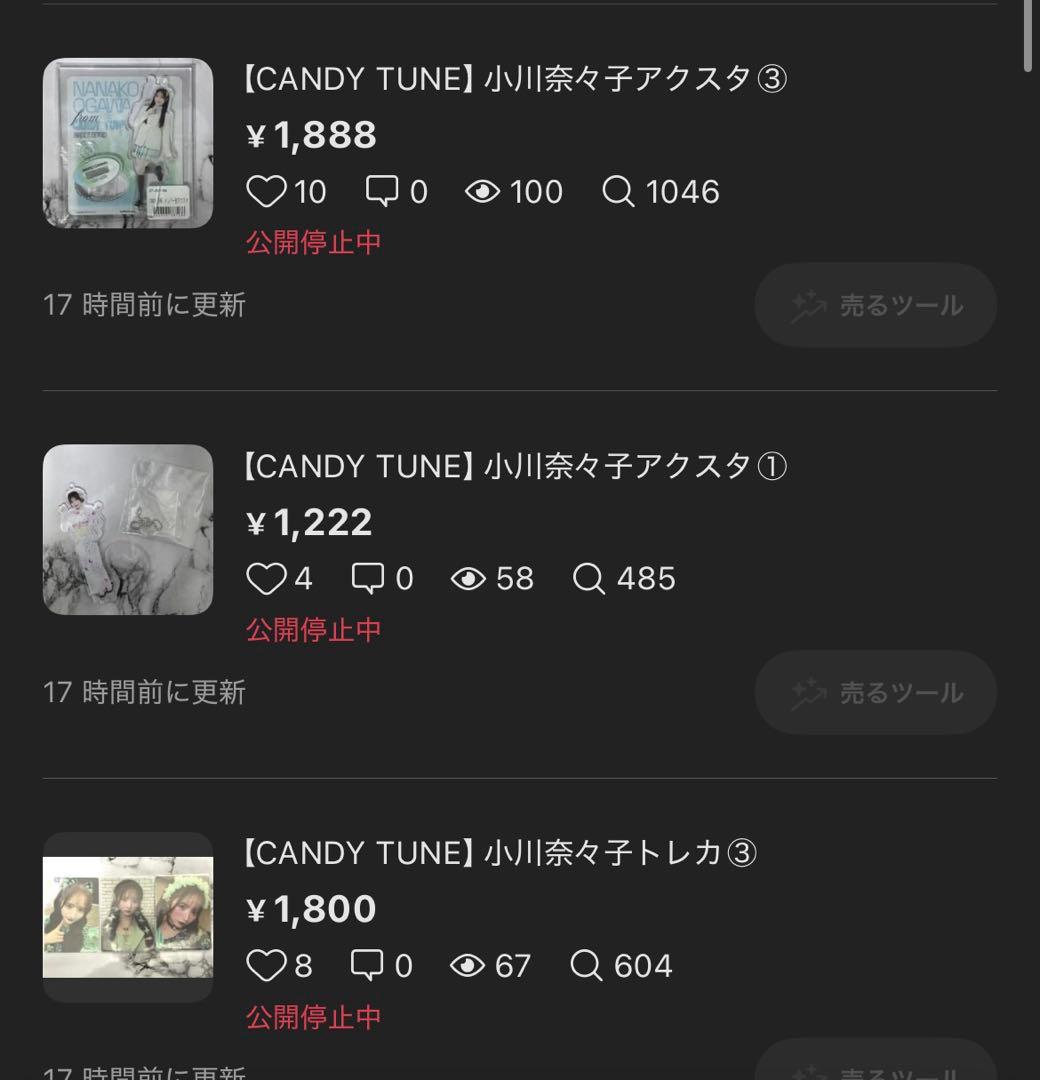The width and height of the screenshot is (1040, 1080).
Task: View the アクスタ① product thumbnail
Action: 128,530
